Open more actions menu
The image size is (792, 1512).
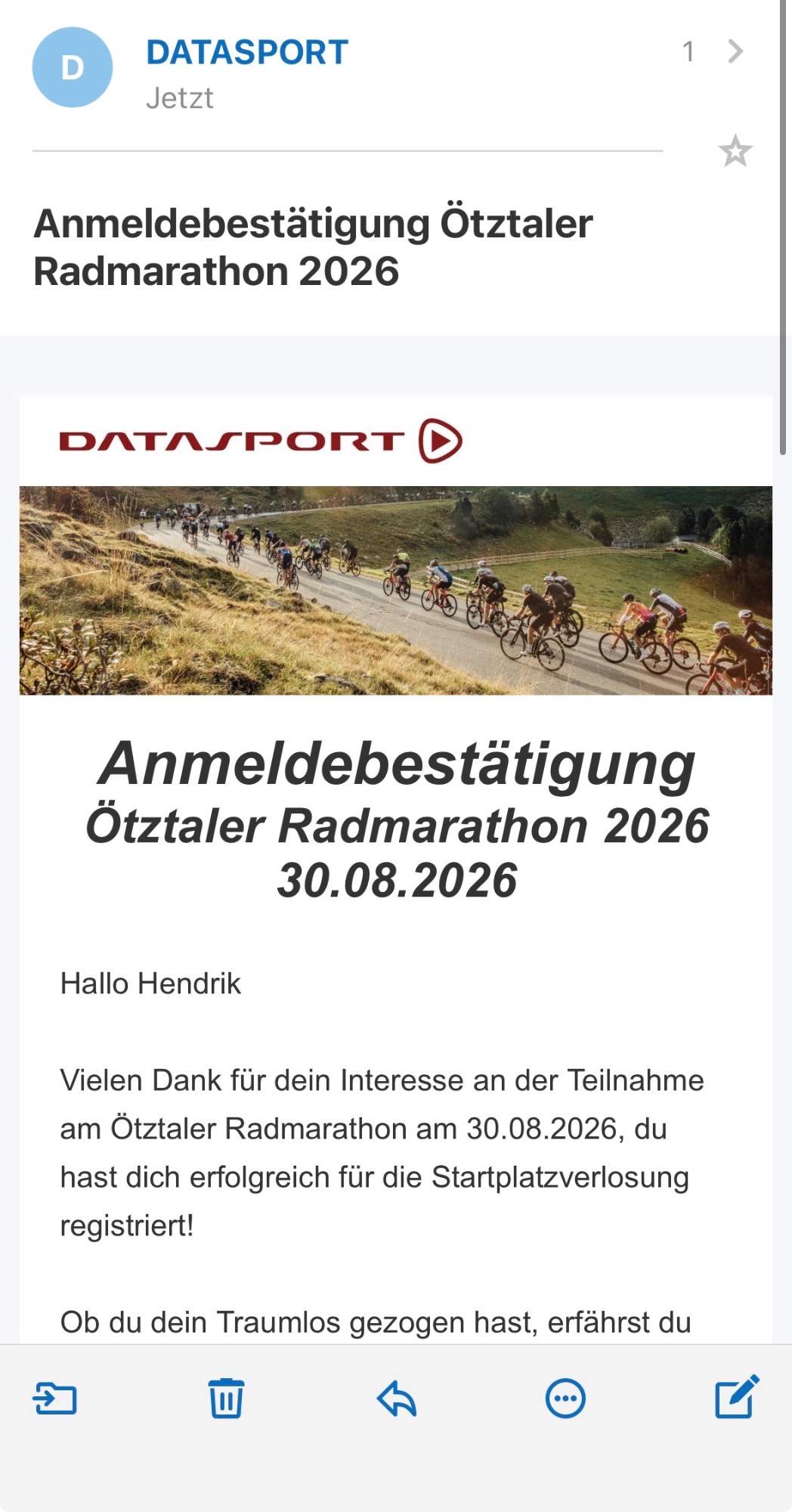(x=565, y=1398)
